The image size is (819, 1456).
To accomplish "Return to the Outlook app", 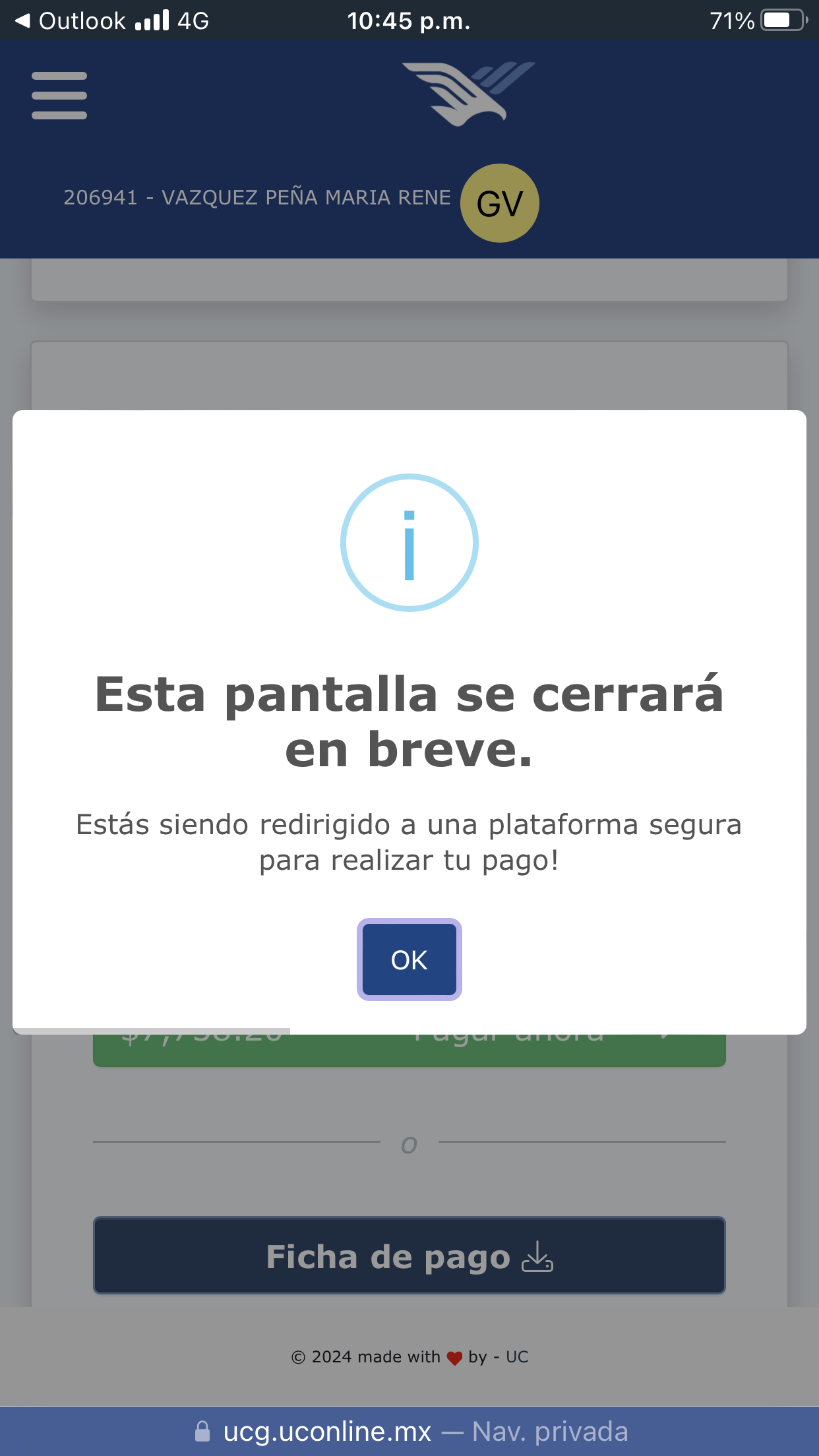I will point(69,21).
